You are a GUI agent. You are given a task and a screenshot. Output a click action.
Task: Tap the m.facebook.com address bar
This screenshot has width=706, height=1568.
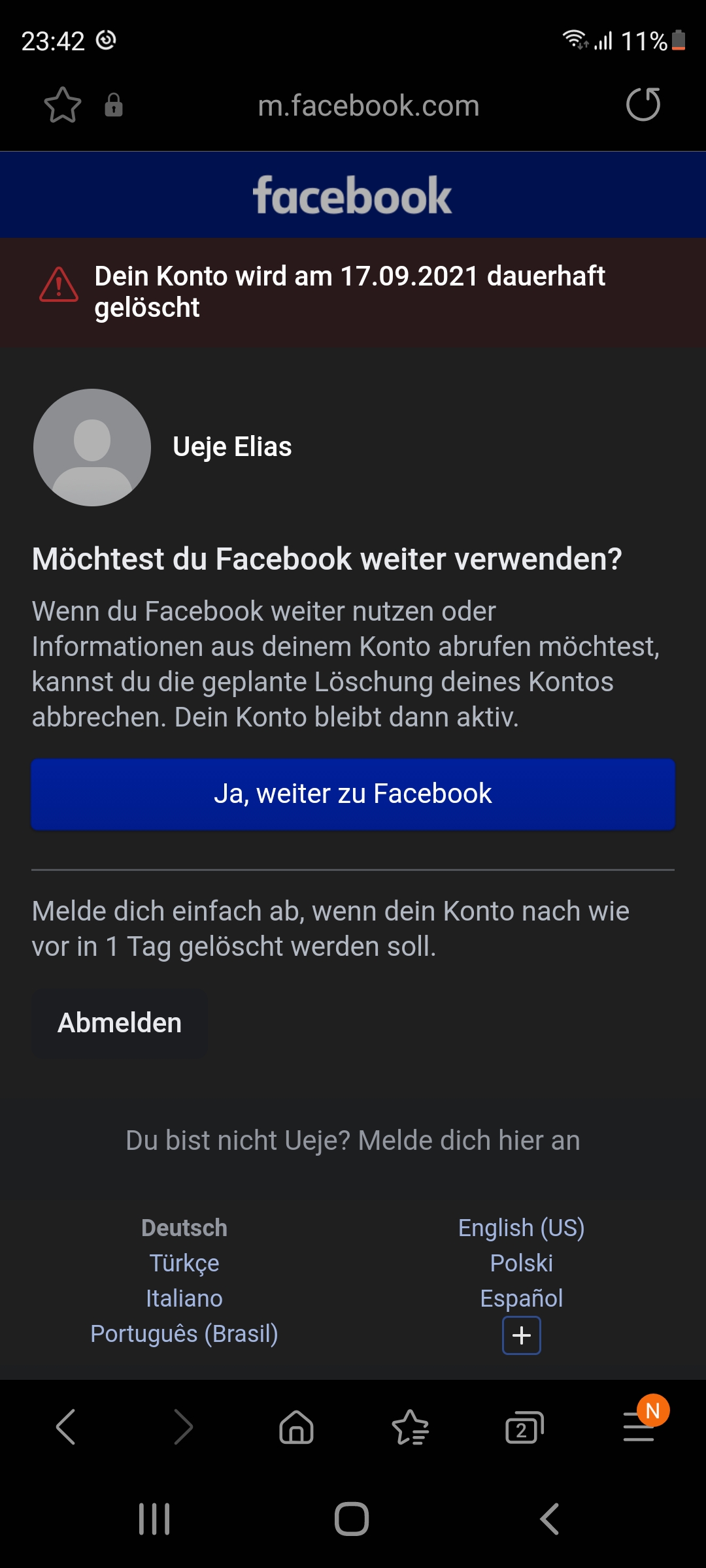coord(368,106)
